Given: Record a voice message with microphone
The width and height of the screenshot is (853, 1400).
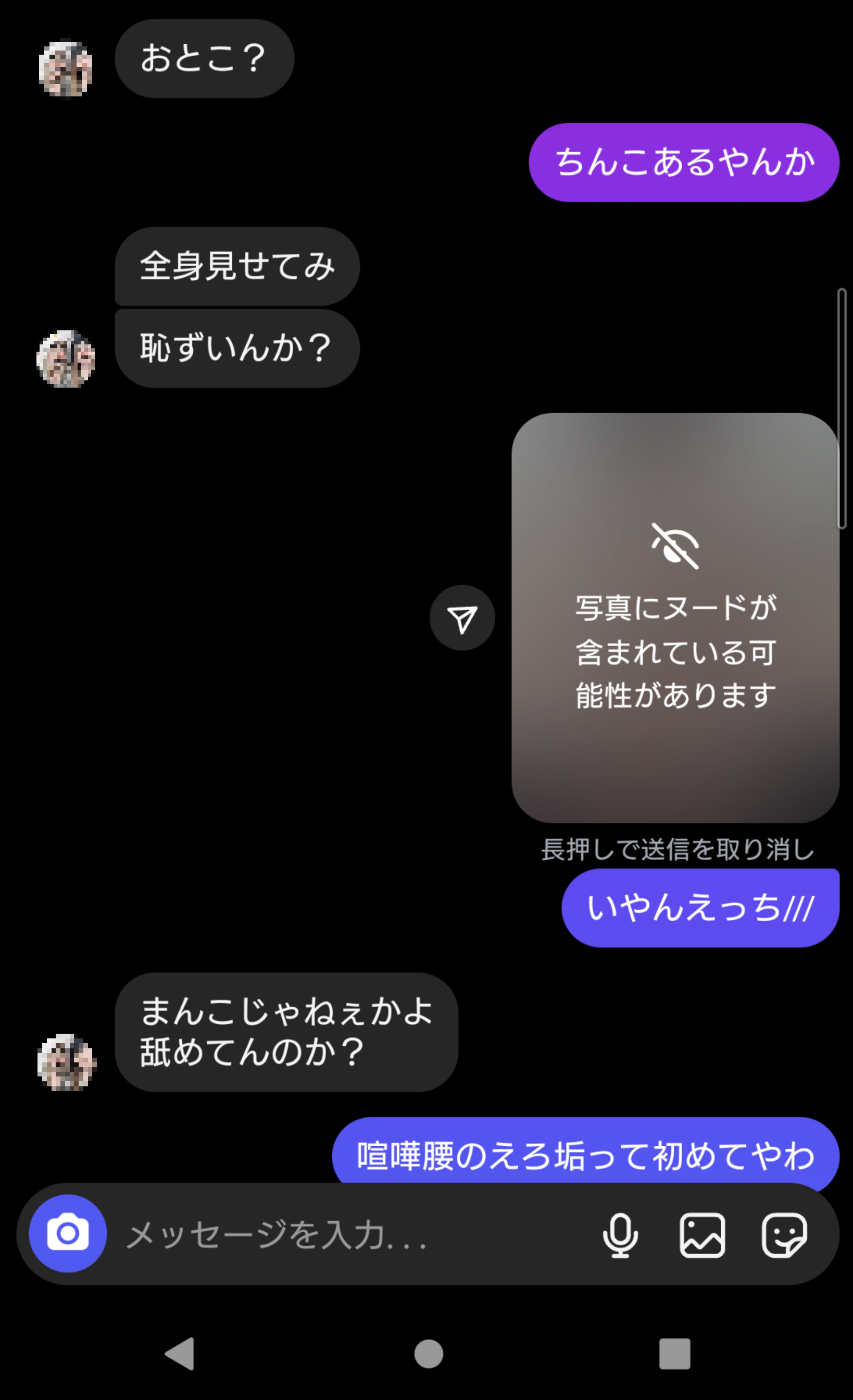Looking at the screenshot, I should (x=620, y=1235).
